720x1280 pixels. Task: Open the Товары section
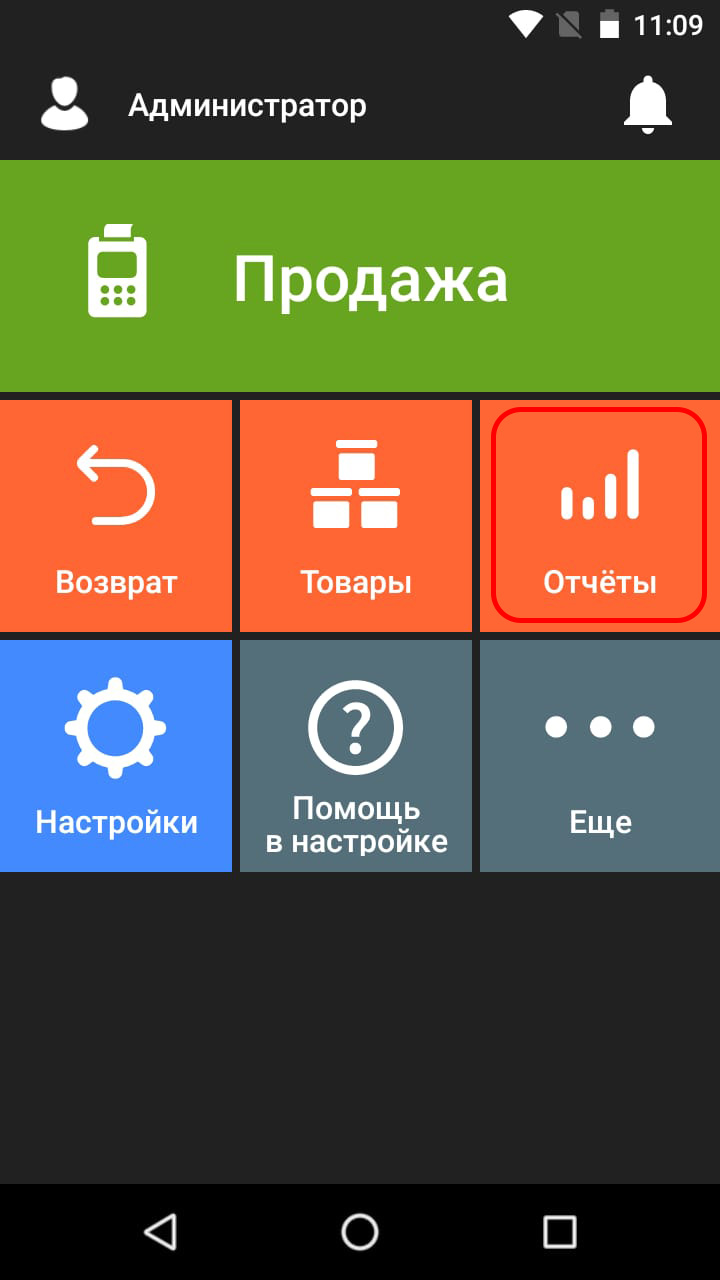pyautogui.click(x=355, y=516)
